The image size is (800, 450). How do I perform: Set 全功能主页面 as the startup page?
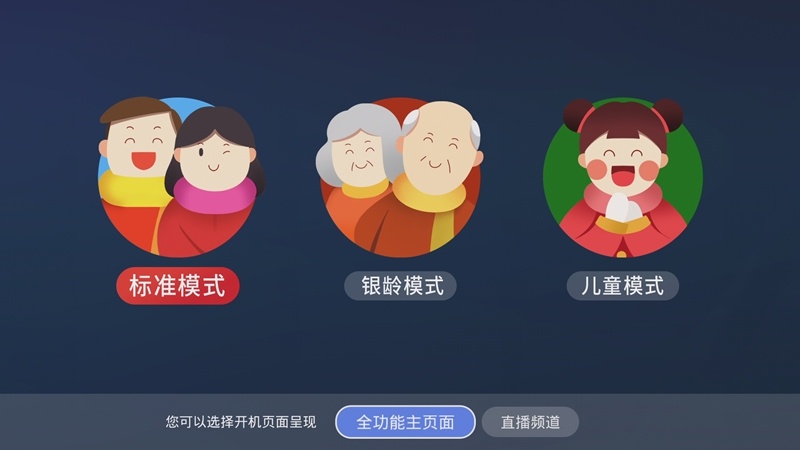pyautogui.click(x=405, y=422)
